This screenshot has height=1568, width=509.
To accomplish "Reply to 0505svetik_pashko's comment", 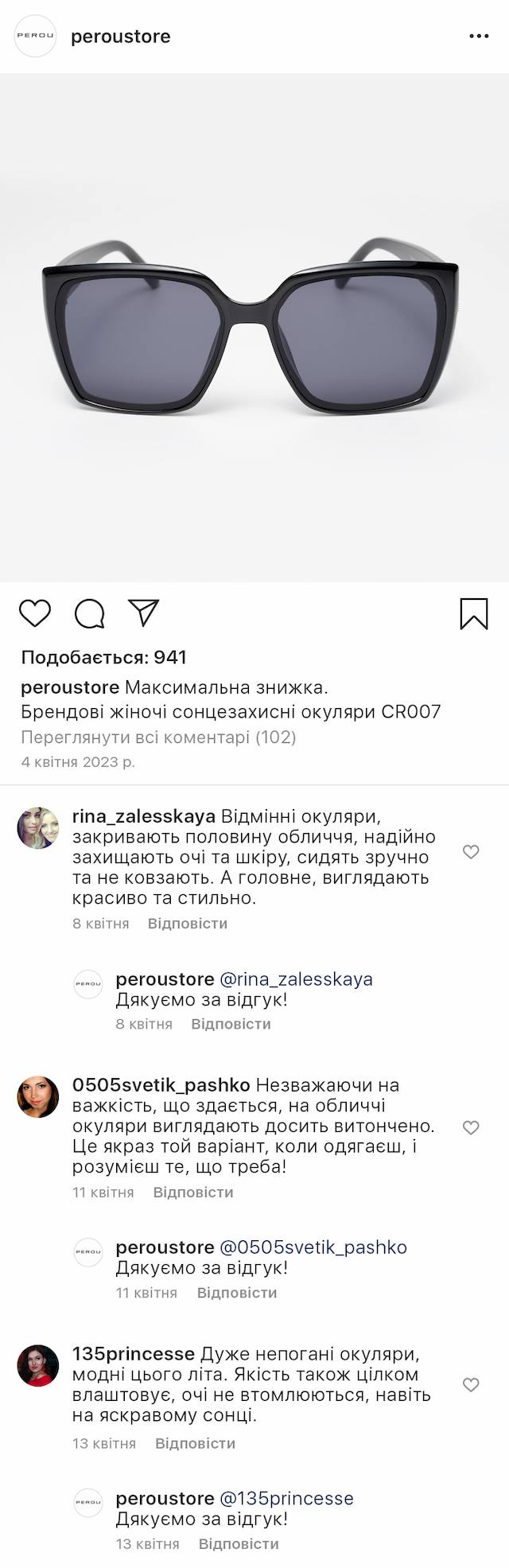I will (193, 1193).
